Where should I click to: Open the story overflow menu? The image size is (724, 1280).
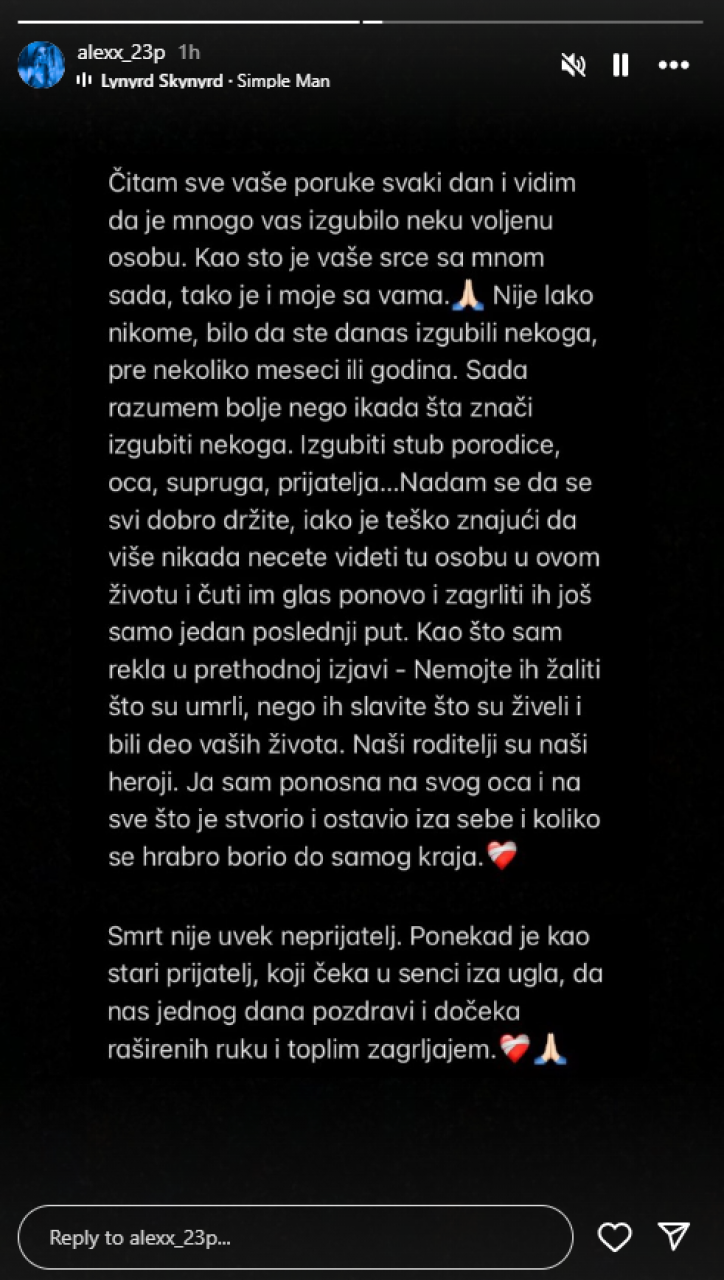673,65
